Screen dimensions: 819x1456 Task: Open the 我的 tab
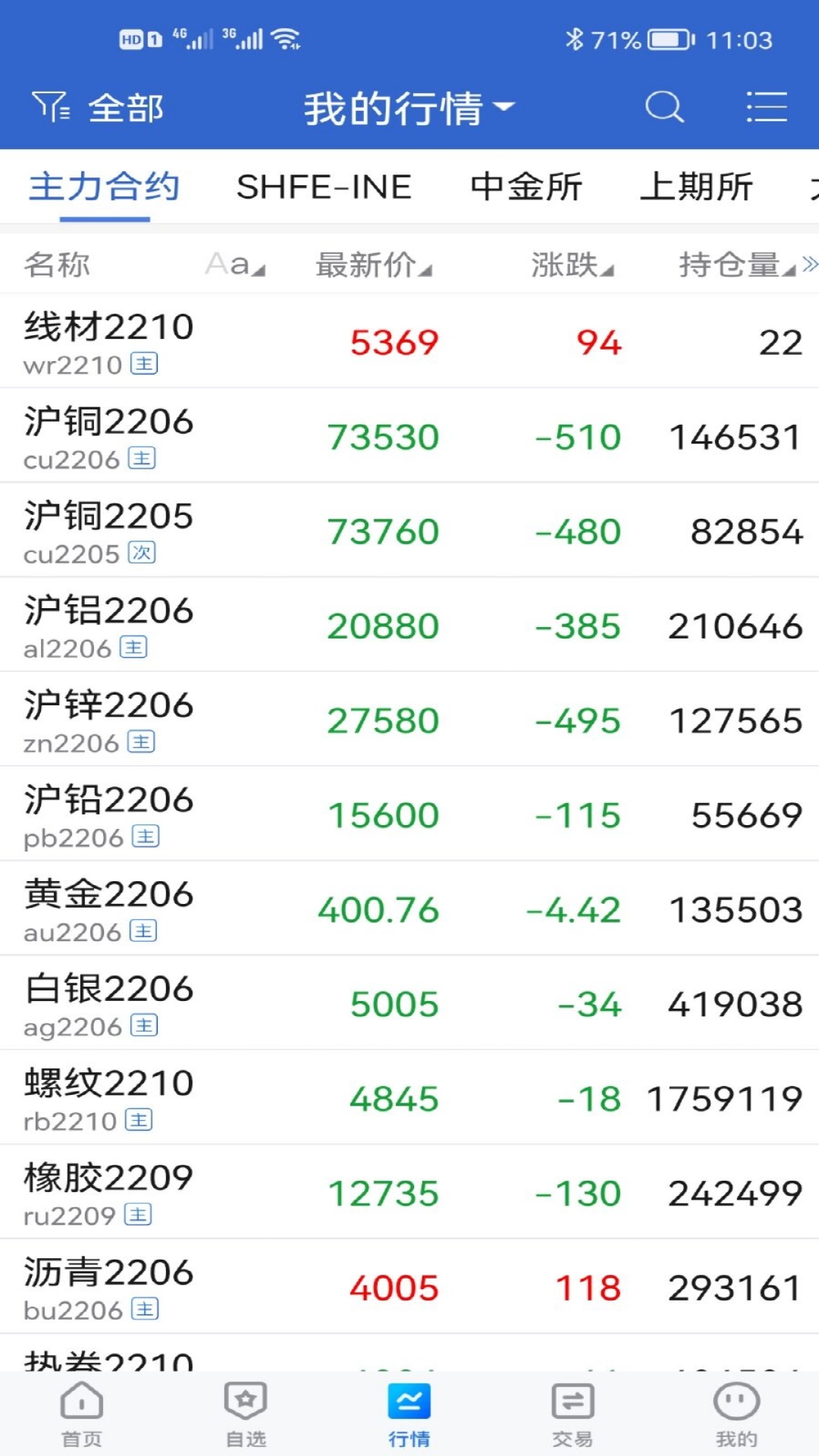[736, 1414]
